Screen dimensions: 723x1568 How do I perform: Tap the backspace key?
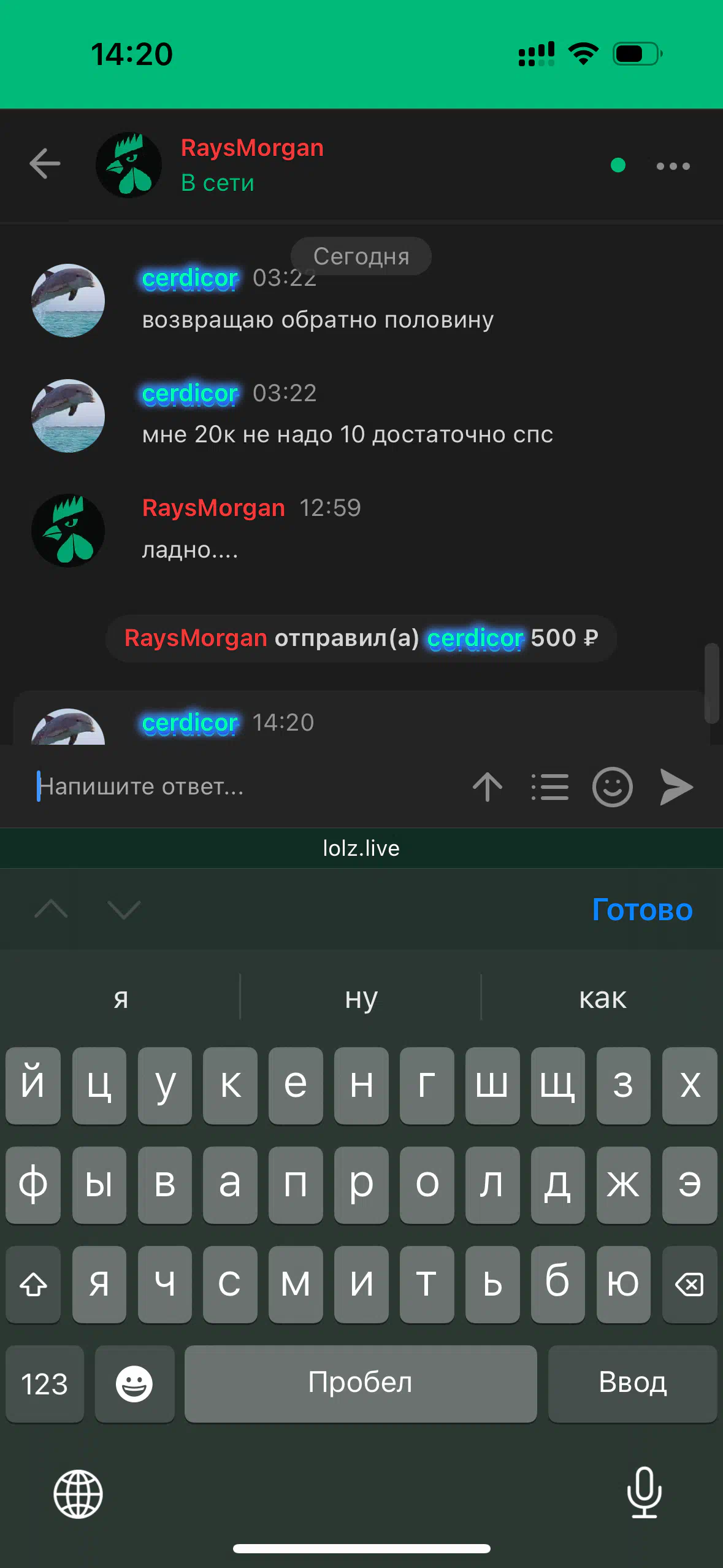click(x=689, y=1284)
